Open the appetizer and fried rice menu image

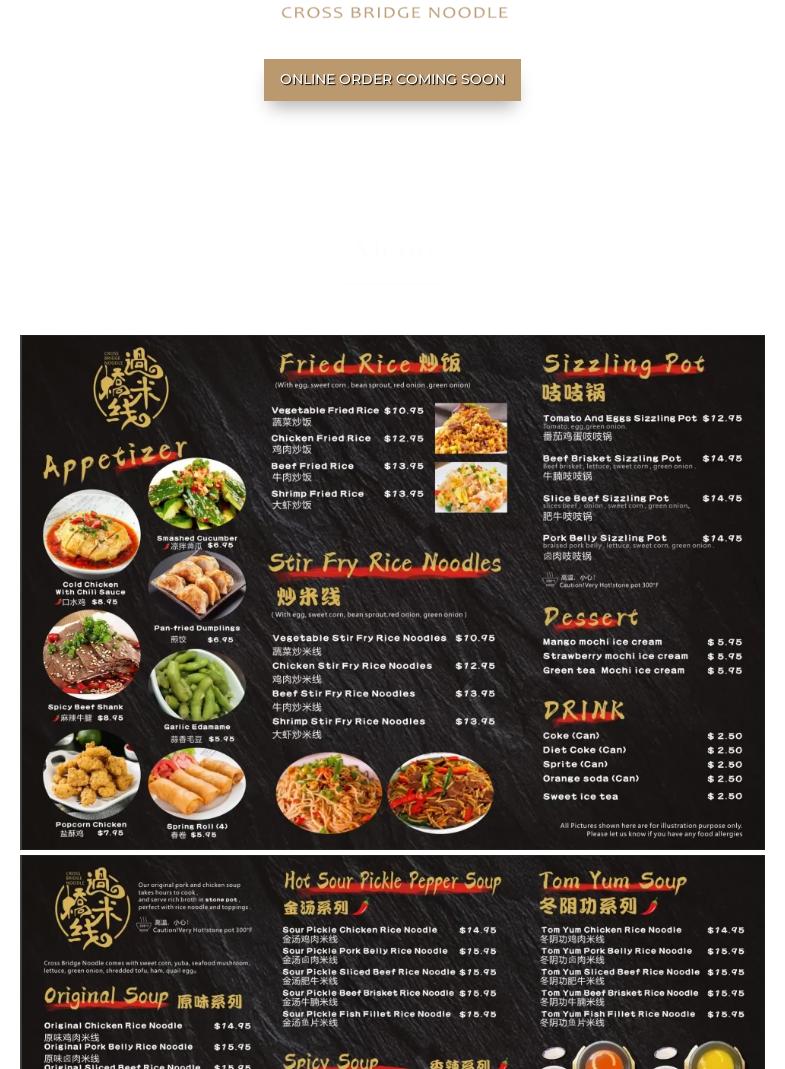click(x=392, y=592)
